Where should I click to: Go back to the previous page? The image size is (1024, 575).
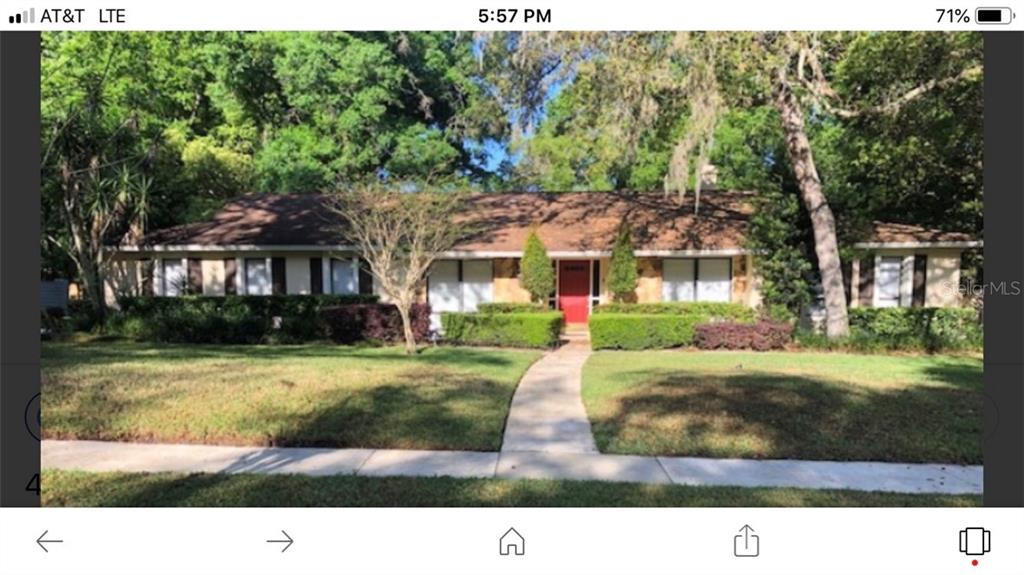[x=49, y=541]
